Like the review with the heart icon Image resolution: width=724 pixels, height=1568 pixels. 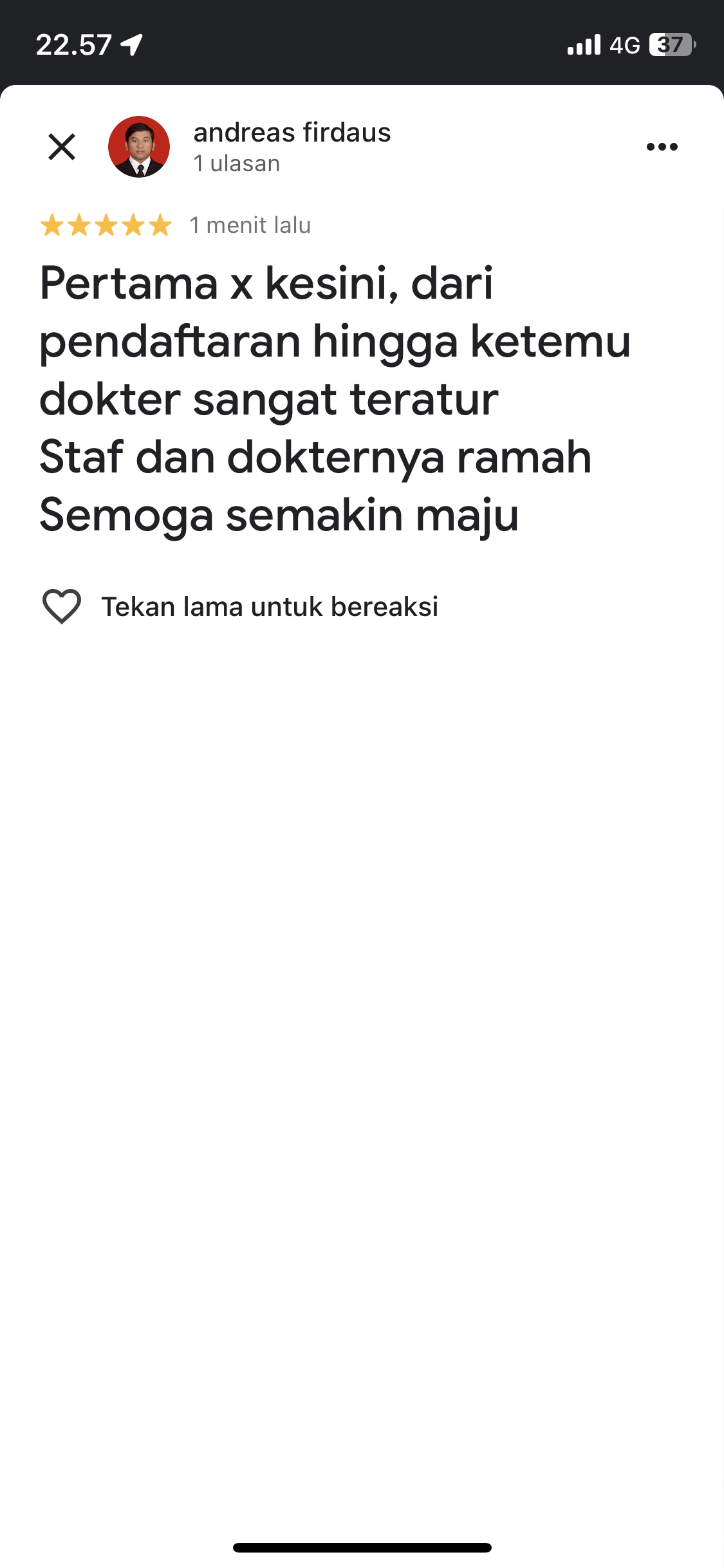click(x=62, y=606)
